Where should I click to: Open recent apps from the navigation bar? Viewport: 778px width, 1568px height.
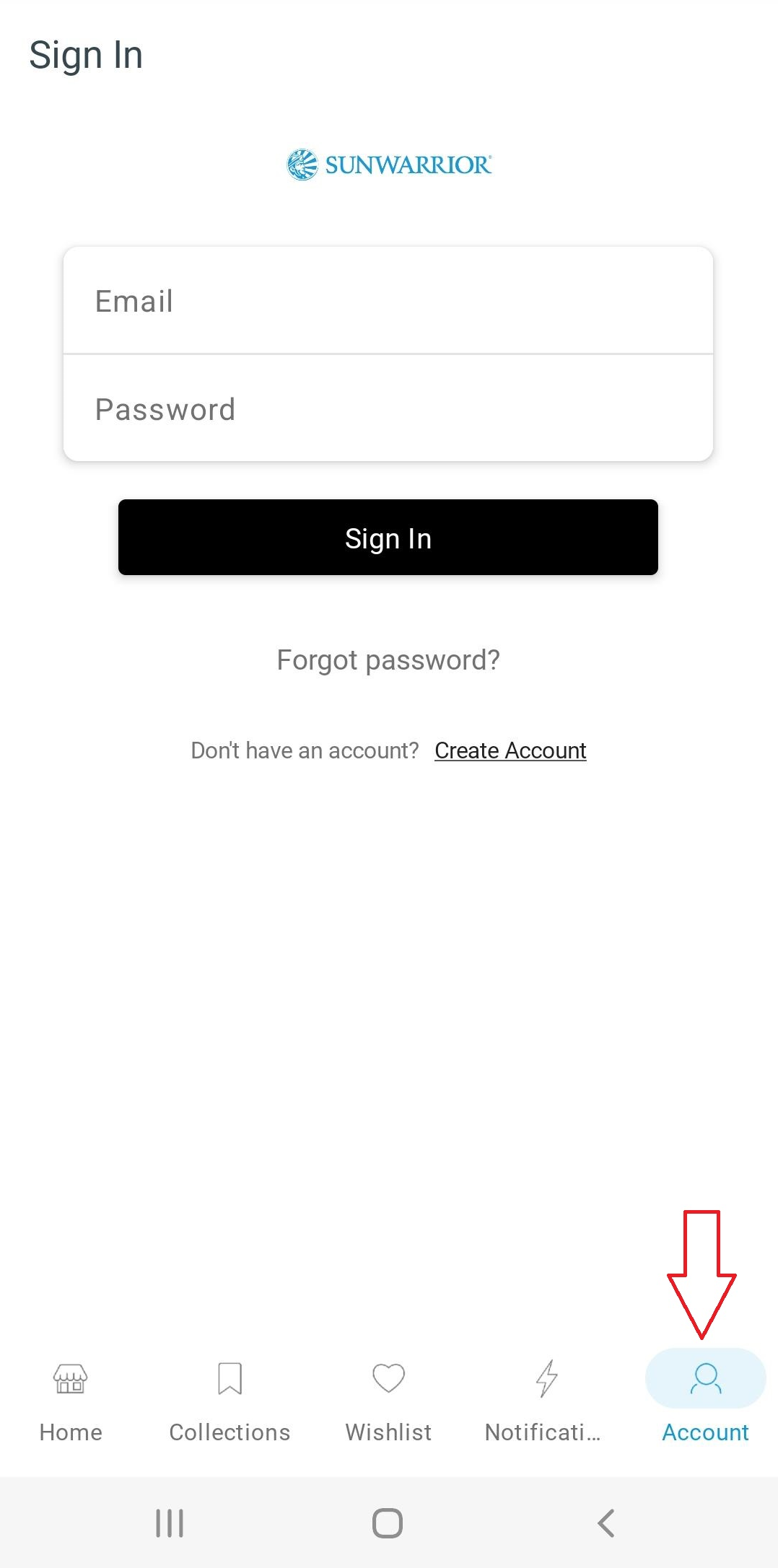point(170,1523)
